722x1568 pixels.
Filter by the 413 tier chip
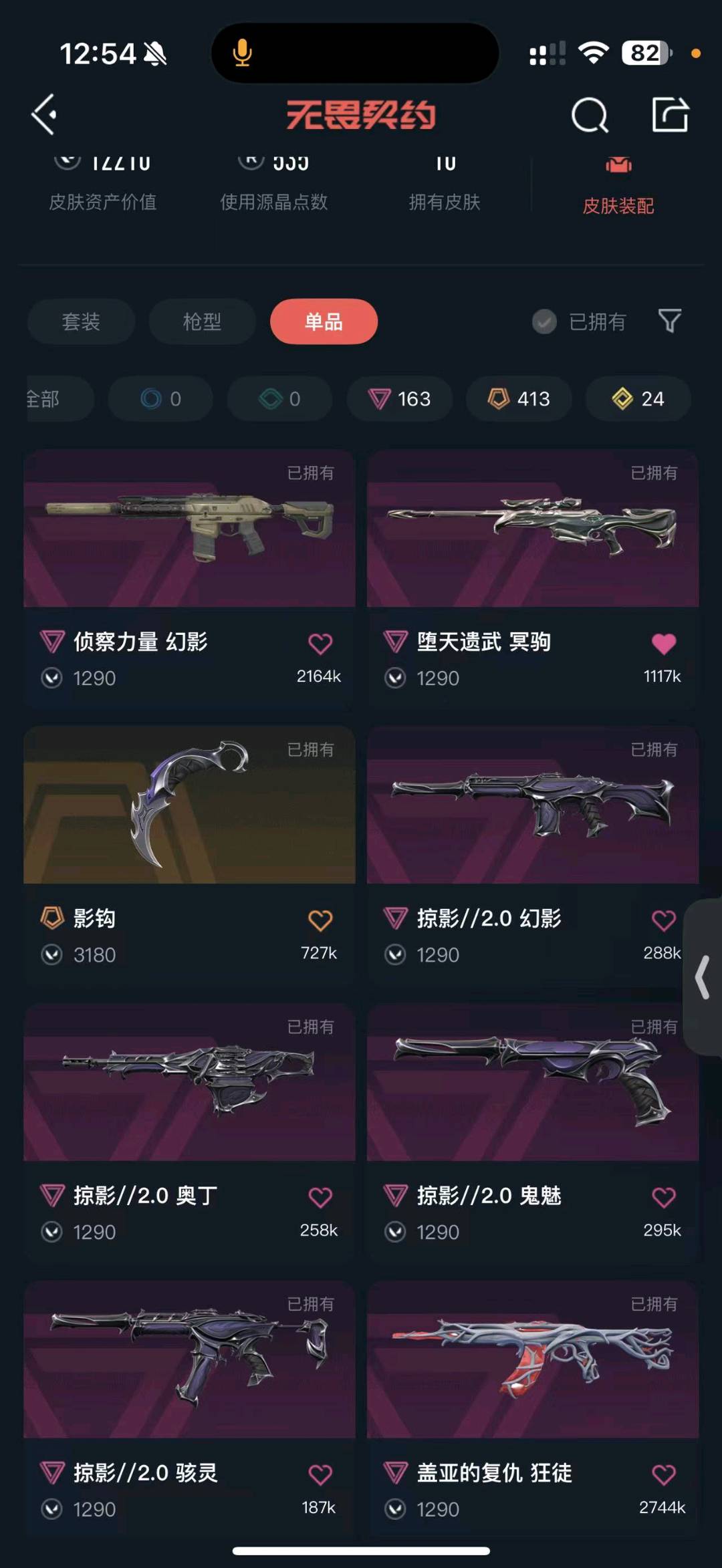tap(519, 399)
